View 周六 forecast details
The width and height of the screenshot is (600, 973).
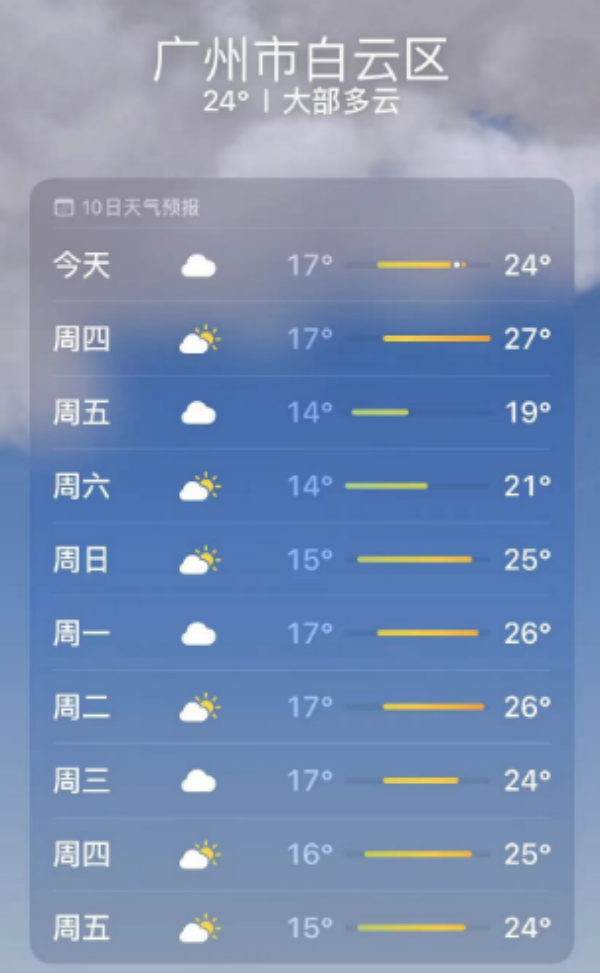[x=302, y=486]
